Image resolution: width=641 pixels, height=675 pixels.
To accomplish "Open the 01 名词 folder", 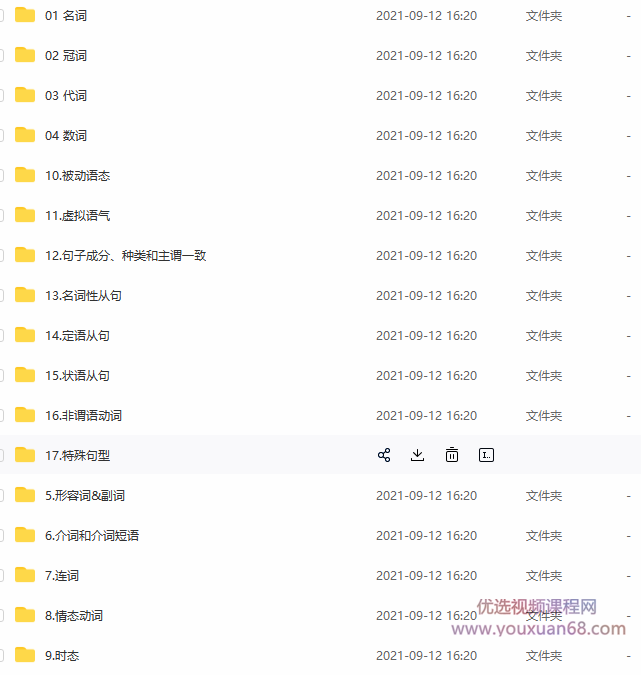I will tap(66, 16).
